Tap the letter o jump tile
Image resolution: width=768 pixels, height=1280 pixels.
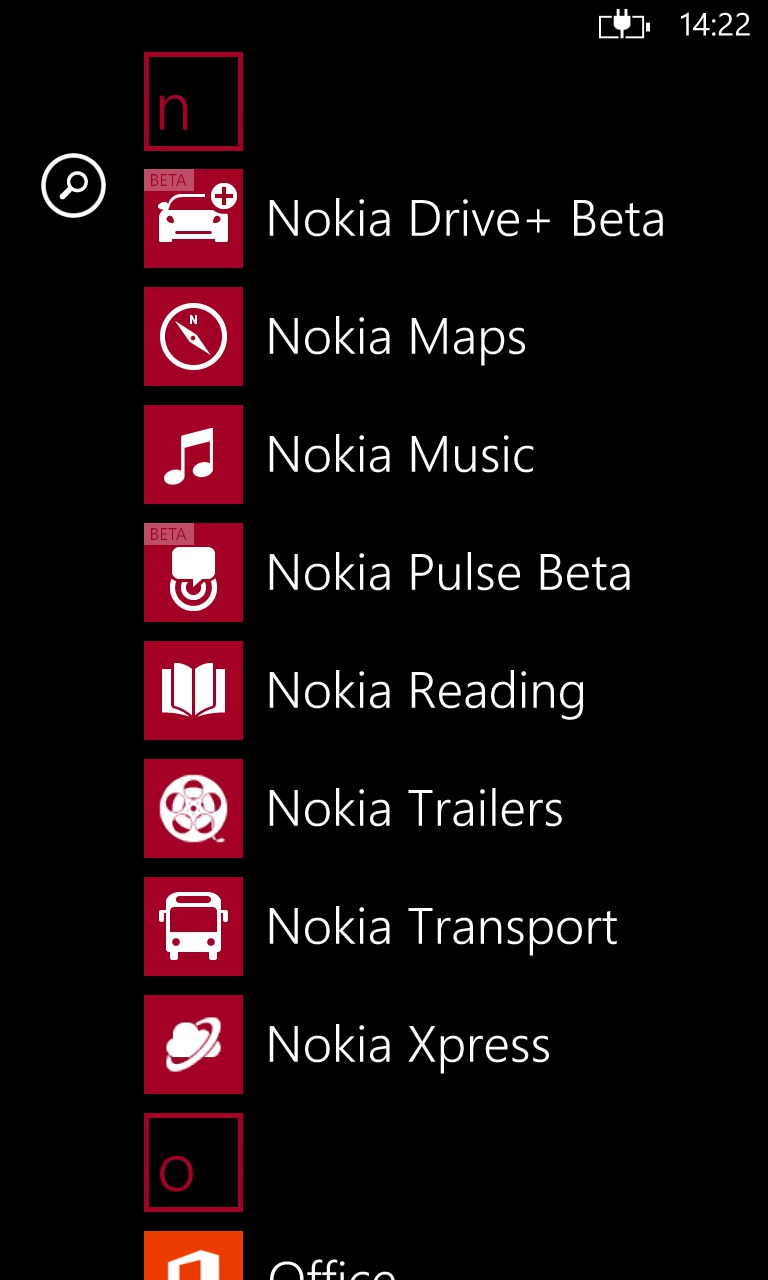tap(193, 1163)
